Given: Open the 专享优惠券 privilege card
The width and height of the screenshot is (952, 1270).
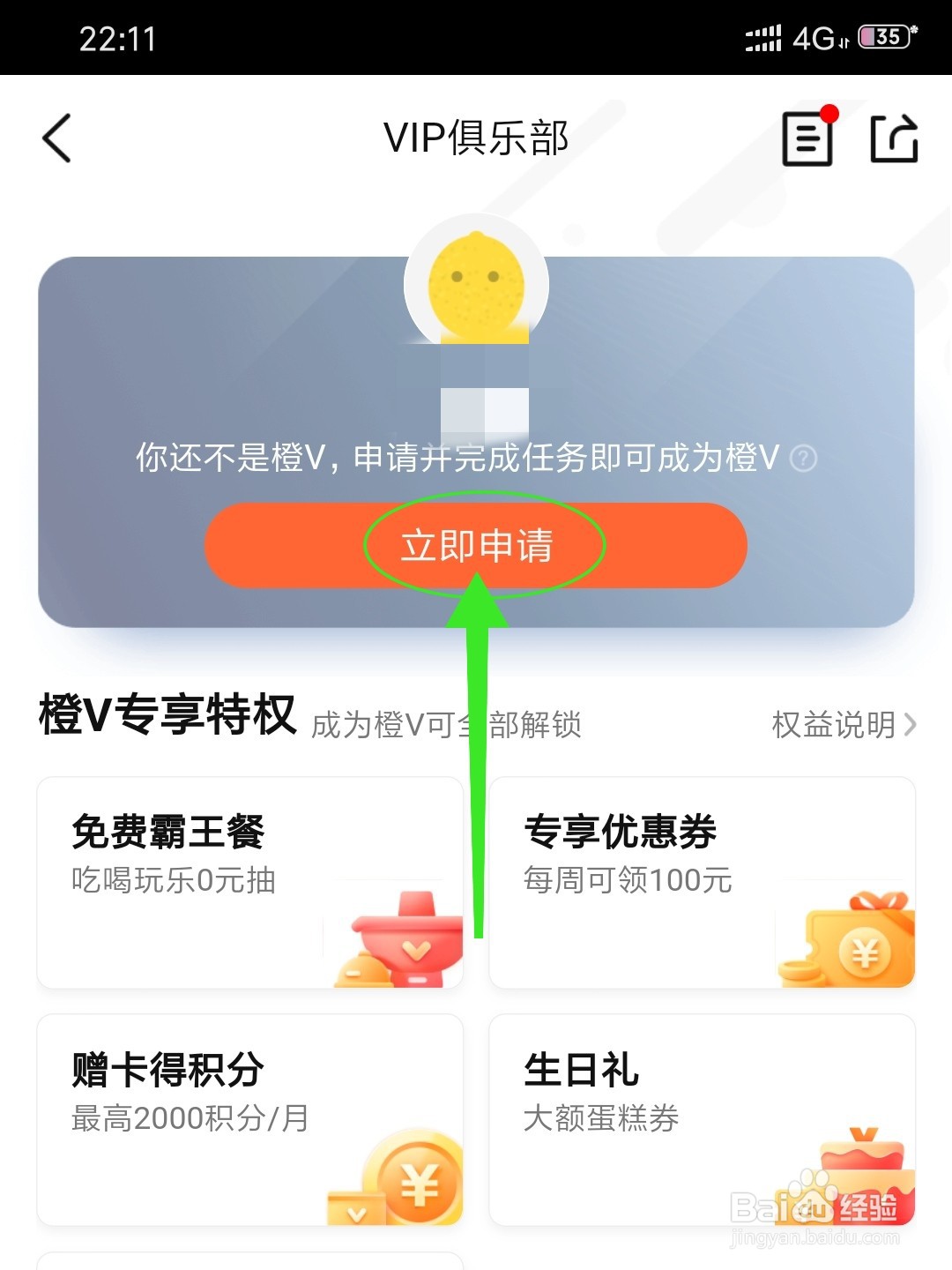Looking at the screenshot, I should tap(701, 882).
